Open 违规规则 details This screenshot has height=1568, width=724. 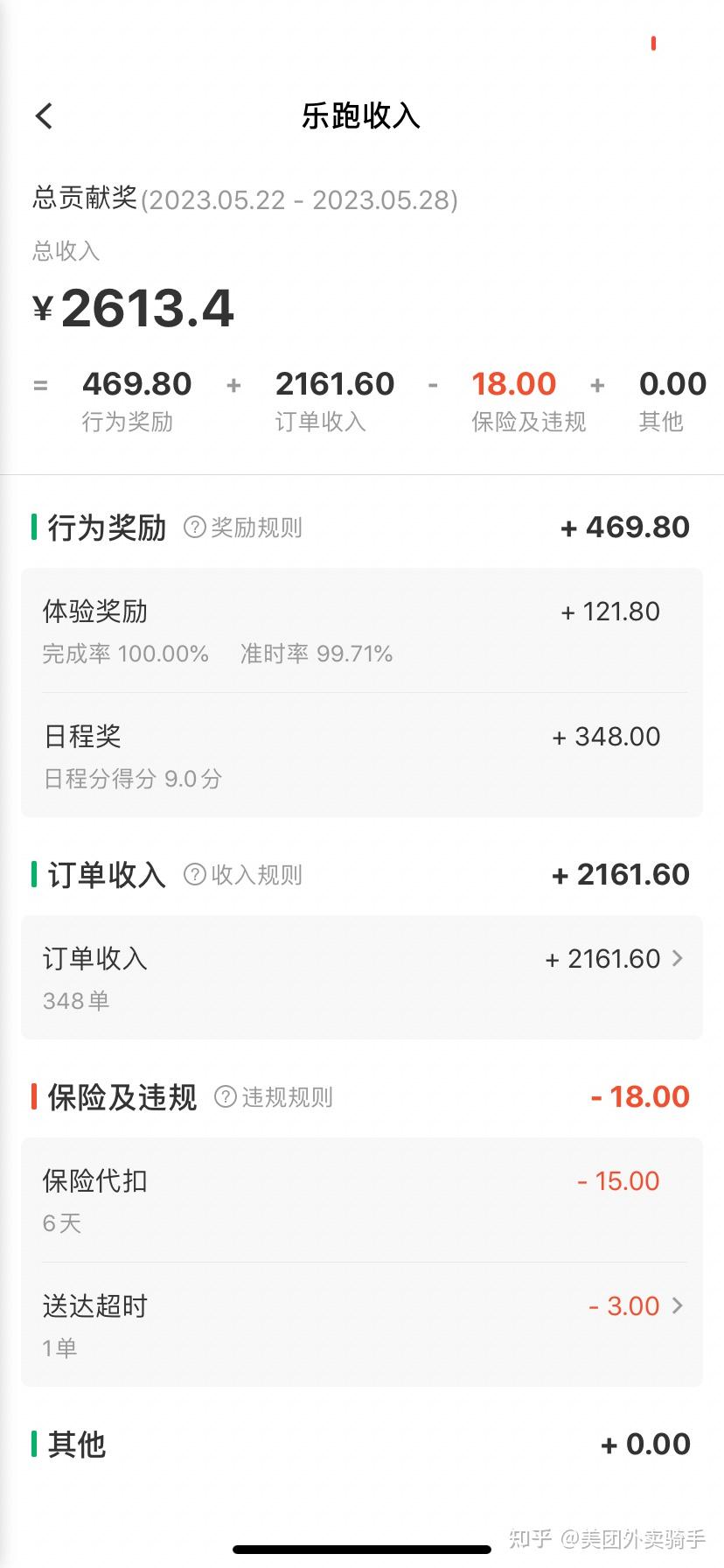pyautogui.click(x=274, y=1097)
